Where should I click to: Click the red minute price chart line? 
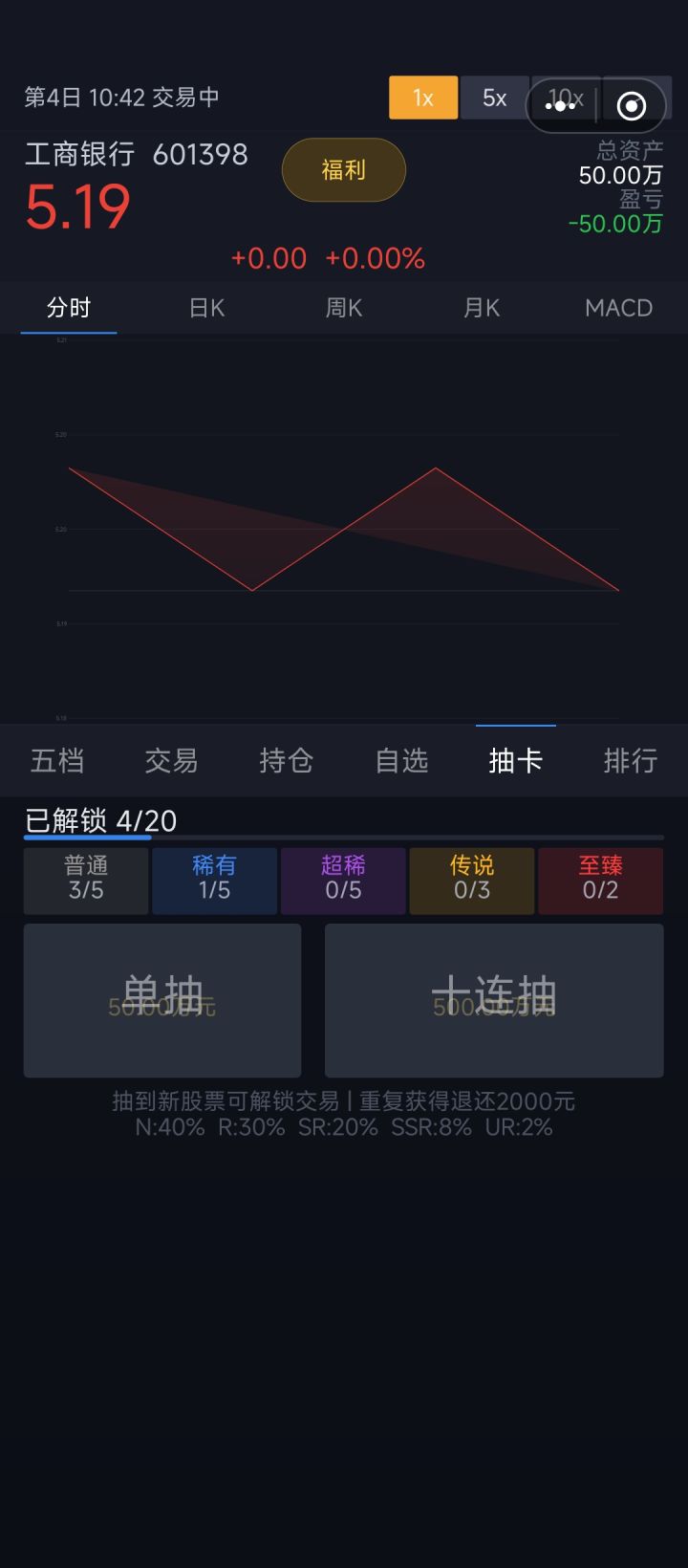click(435, 468)
